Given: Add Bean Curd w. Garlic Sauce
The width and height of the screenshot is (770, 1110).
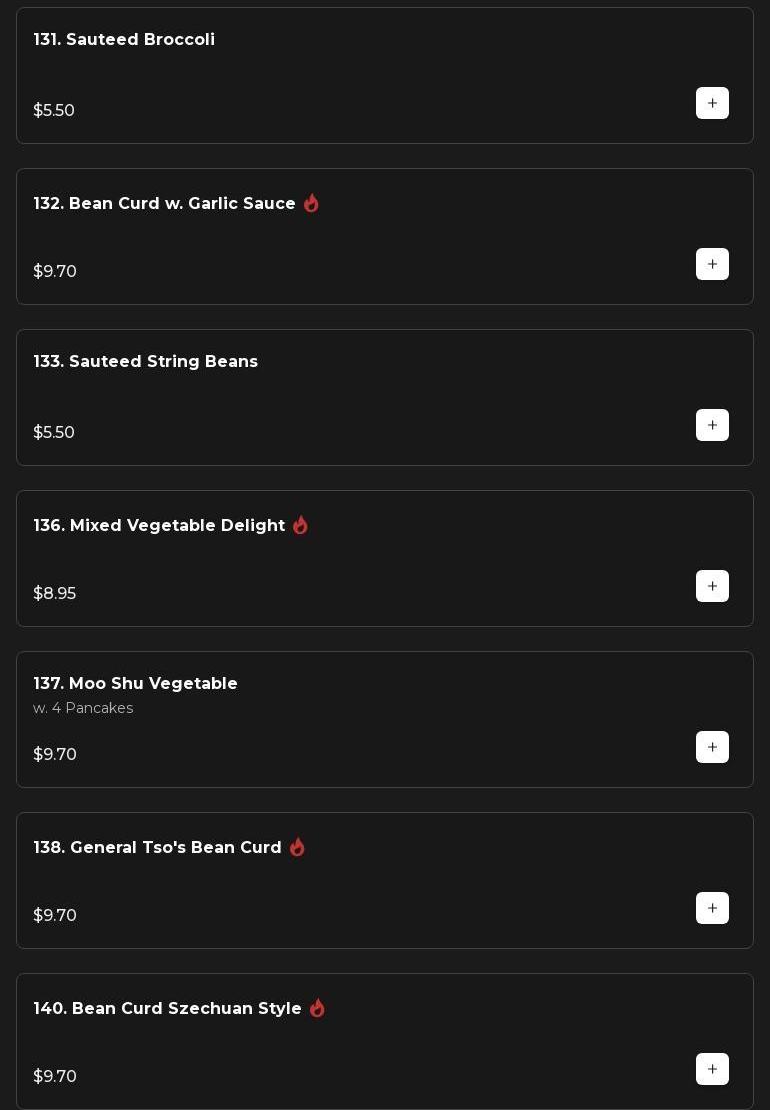Looking at the screenshot, I should (712, 264).
